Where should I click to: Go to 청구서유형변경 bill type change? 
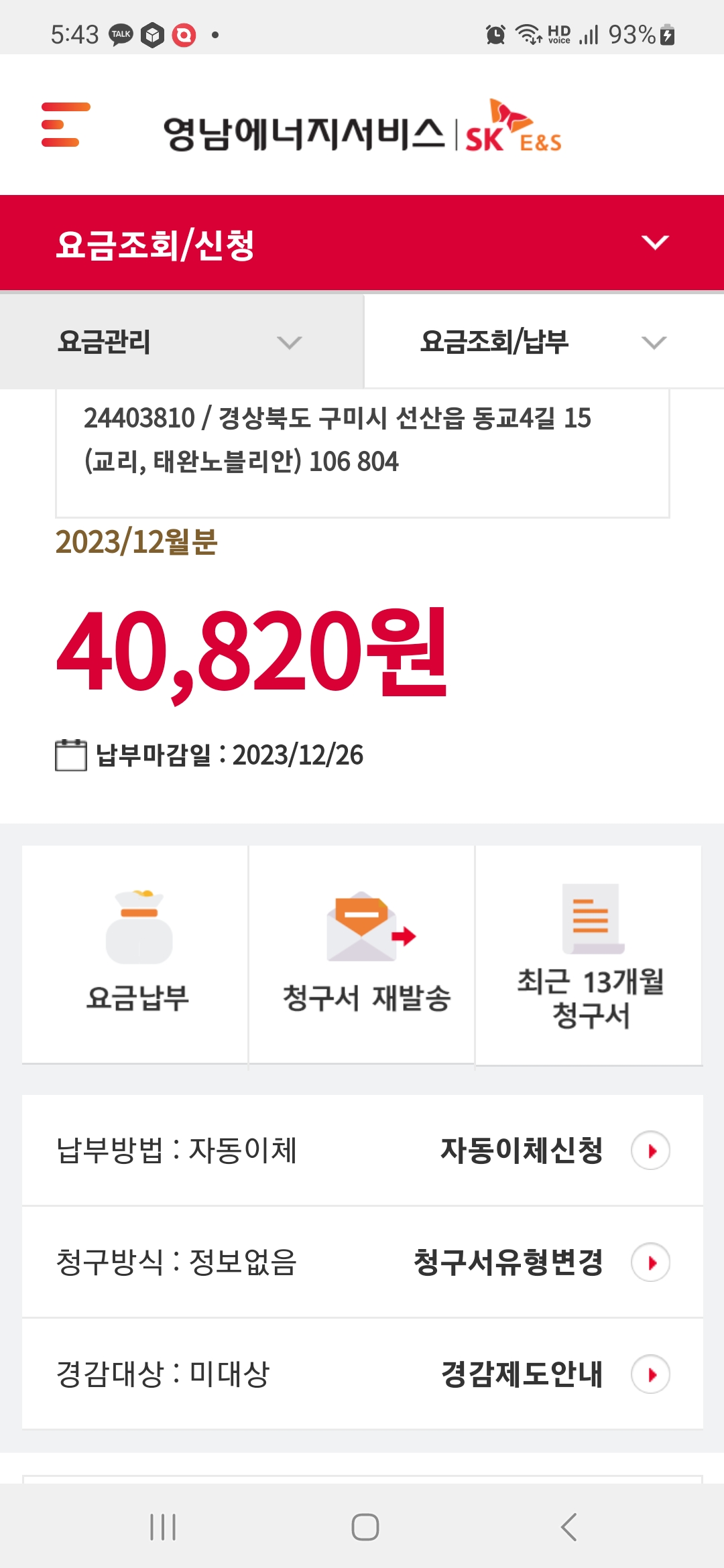(x=649, y=1263)
